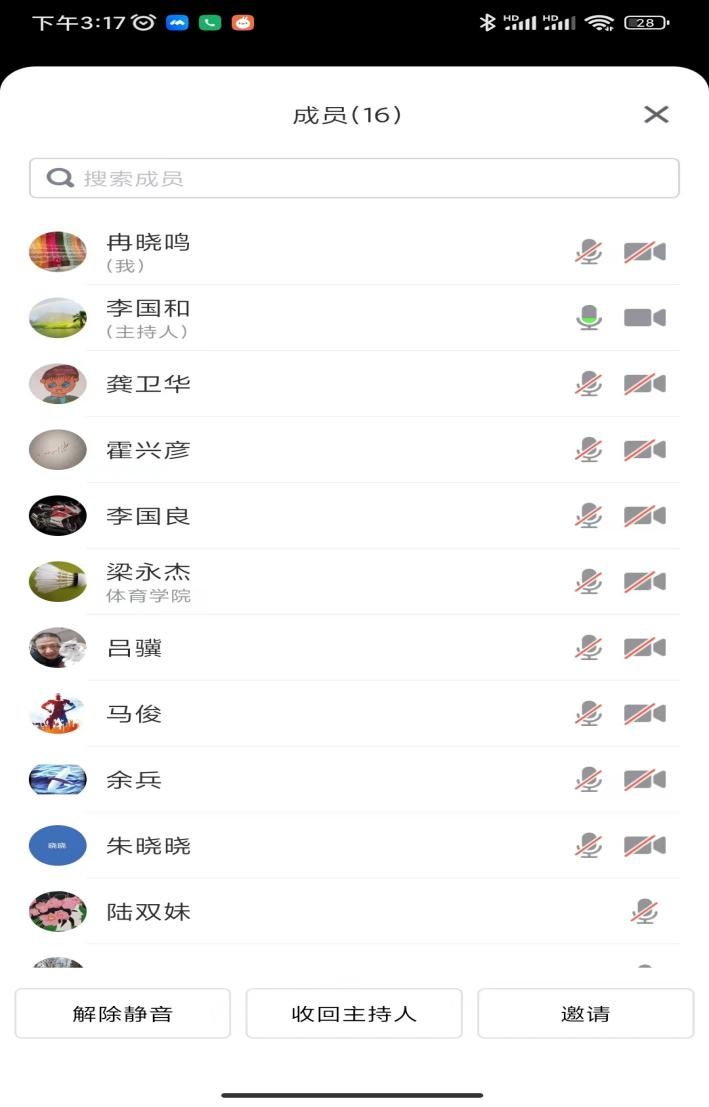Select member 李国良

(148, 516)
